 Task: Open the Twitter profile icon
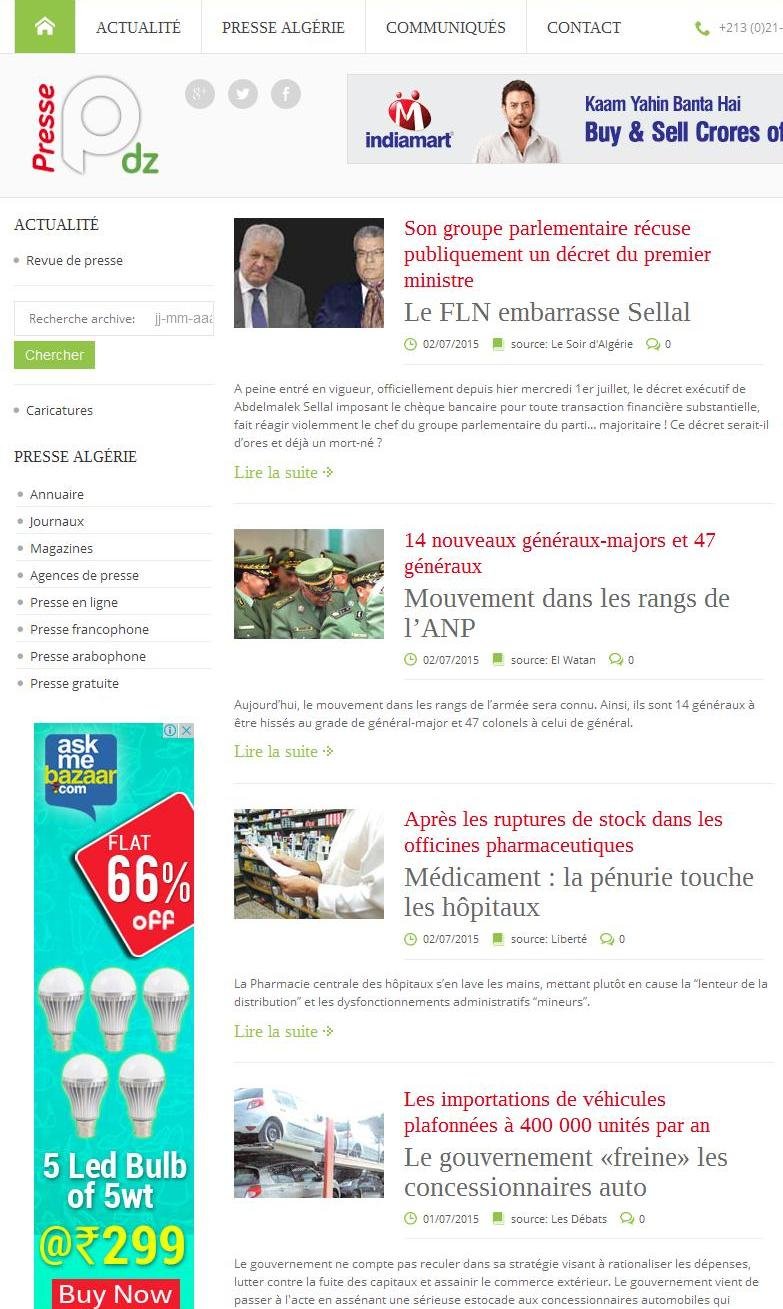(242, 93)
